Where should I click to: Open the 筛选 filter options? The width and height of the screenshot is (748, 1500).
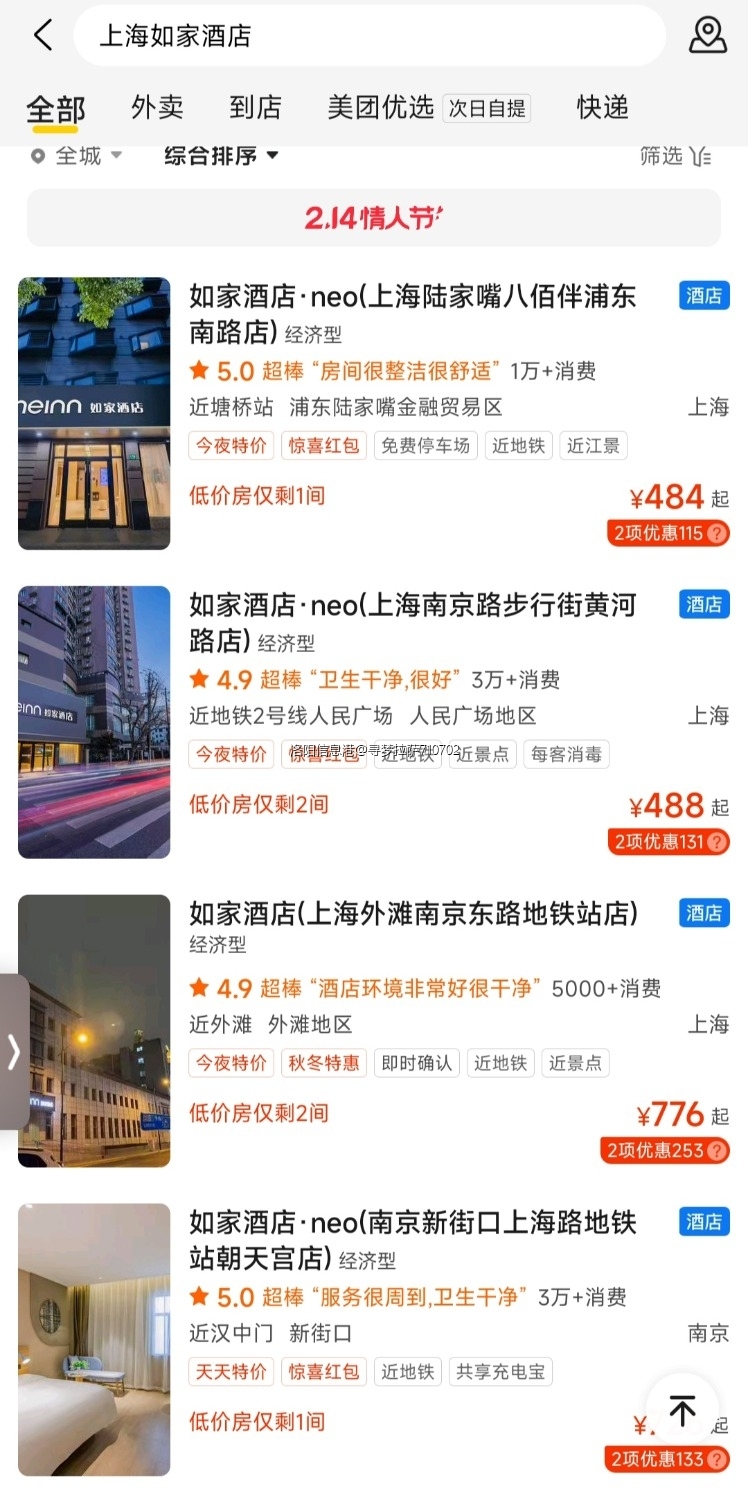675,156
